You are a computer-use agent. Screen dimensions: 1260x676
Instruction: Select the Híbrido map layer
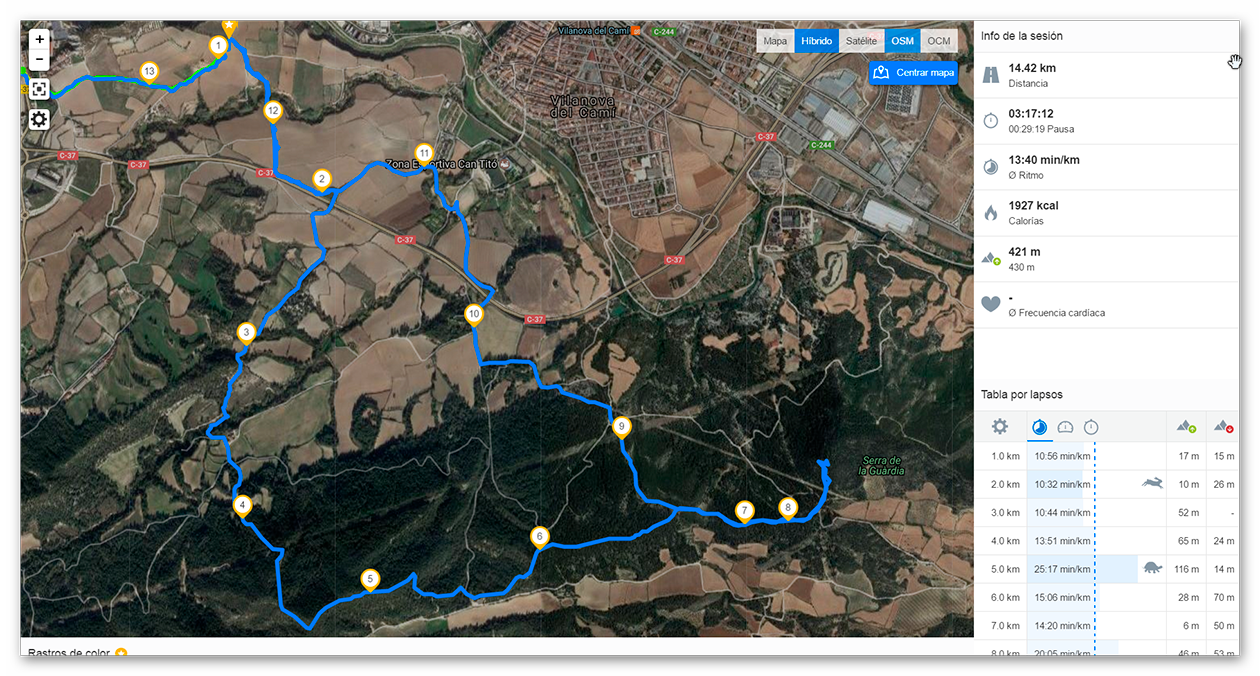click(x=816, y=41)
